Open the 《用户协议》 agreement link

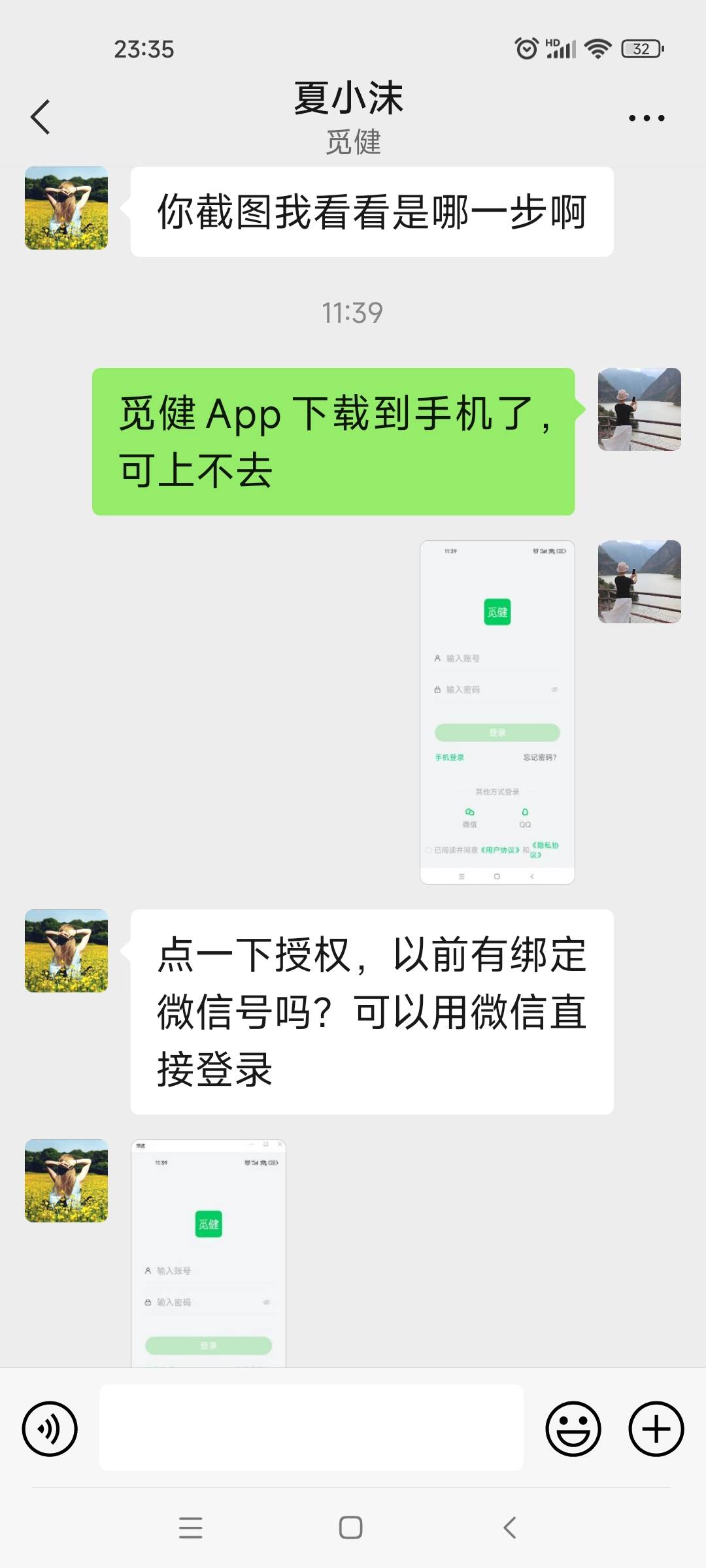[501, 848]
